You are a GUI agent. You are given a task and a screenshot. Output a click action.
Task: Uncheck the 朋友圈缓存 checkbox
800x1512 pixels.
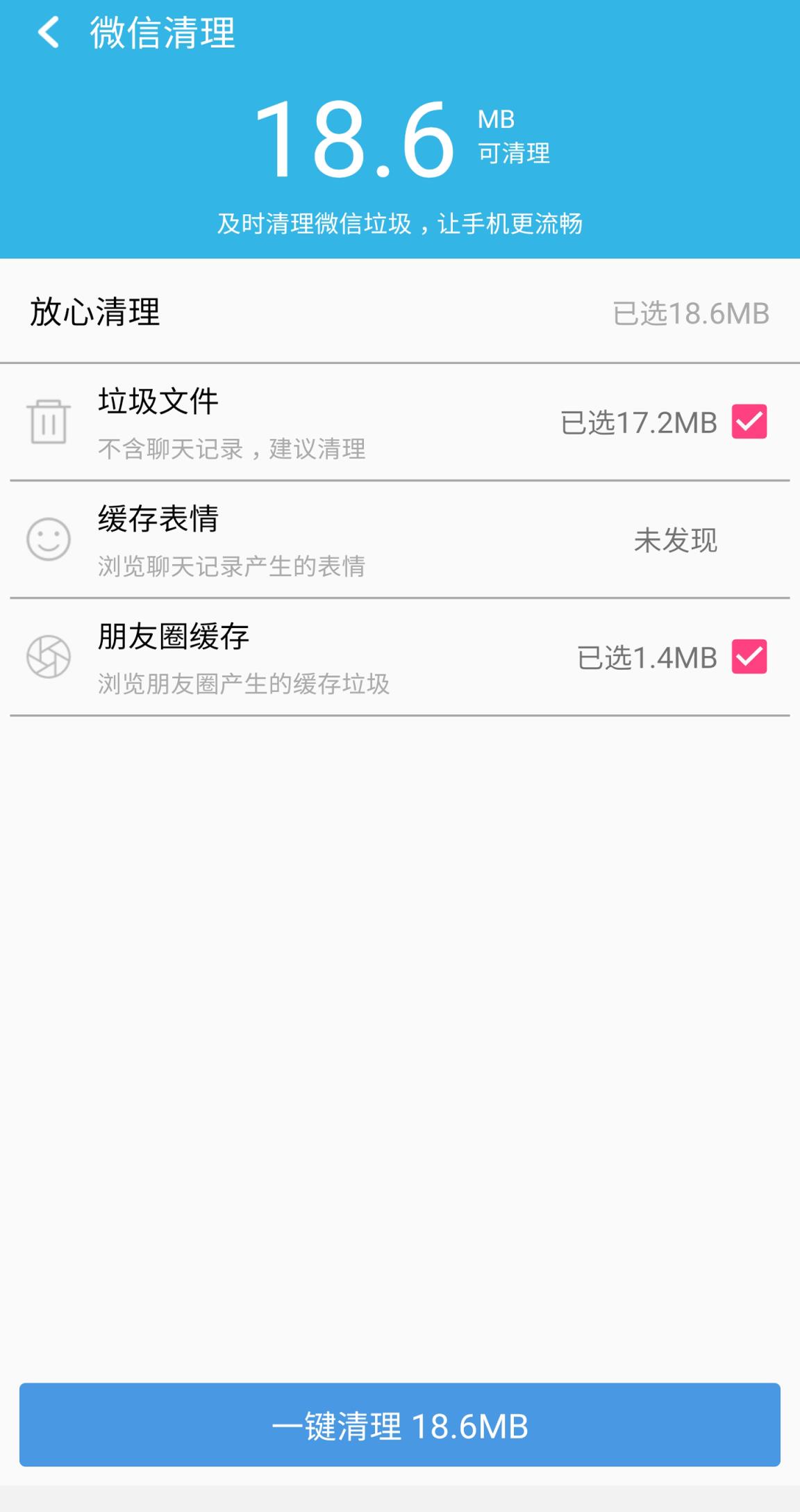coord(751,656)
